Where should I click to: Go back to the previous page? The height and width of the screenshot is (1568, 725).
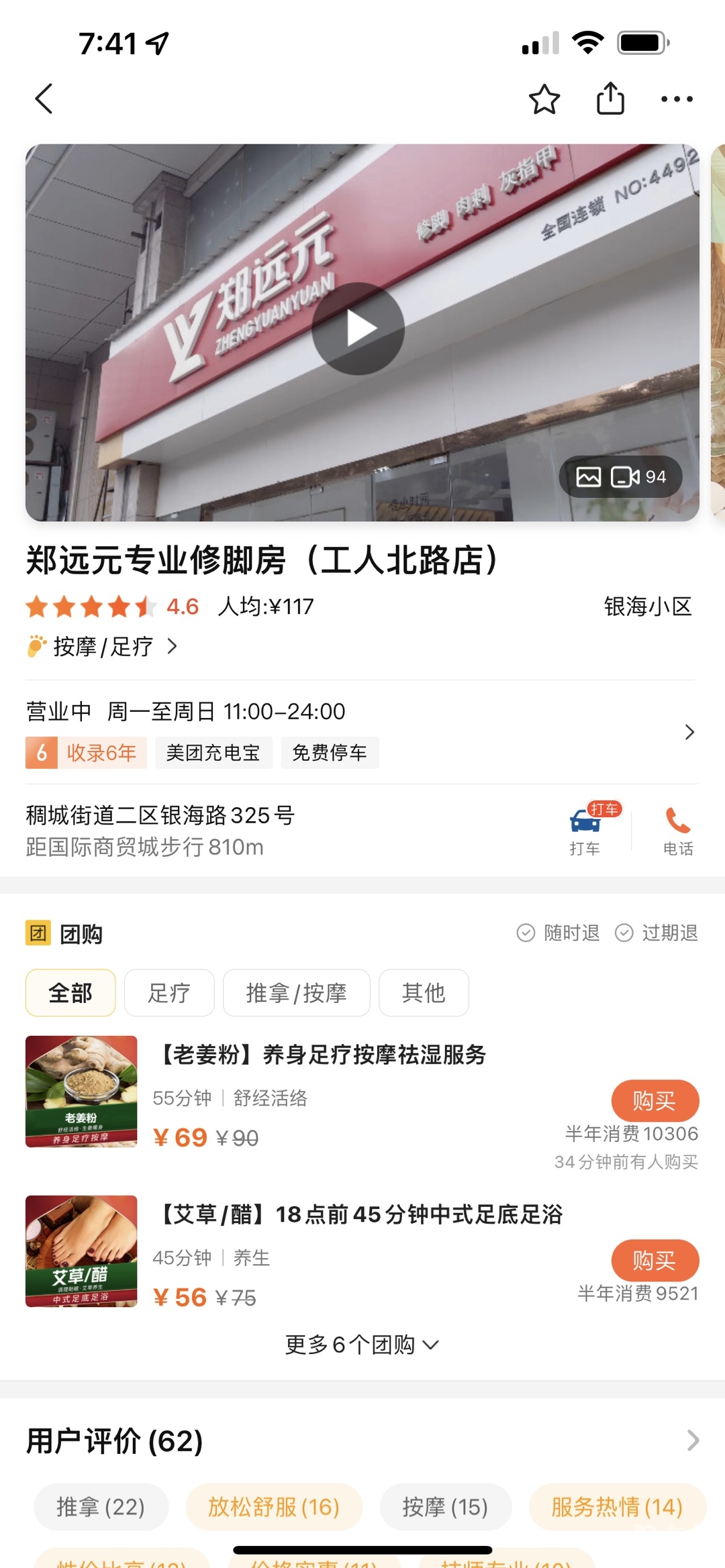click(44, 99)
